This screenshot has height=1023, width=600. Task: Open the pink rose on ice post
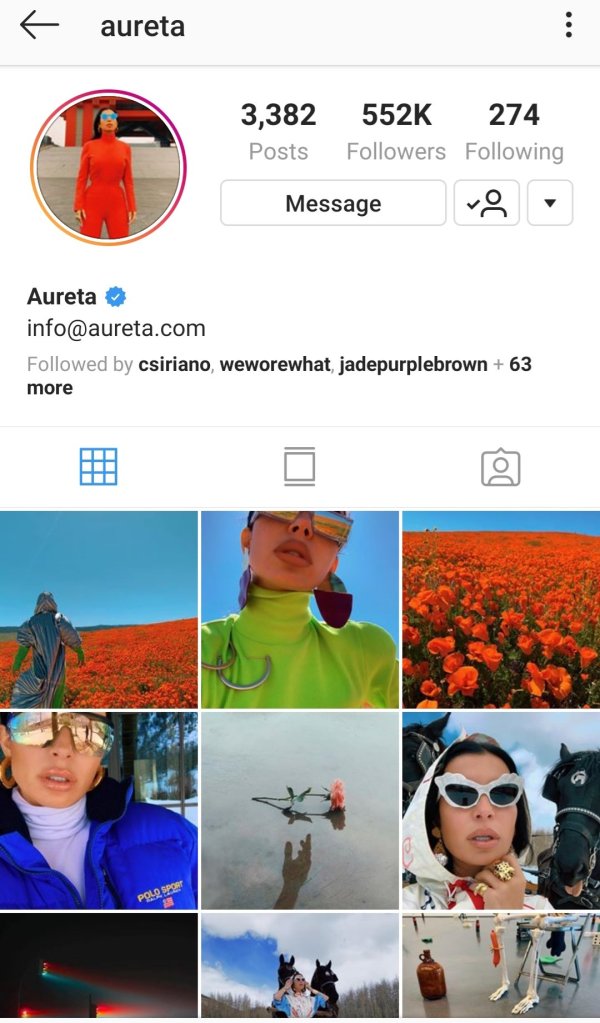299,809
